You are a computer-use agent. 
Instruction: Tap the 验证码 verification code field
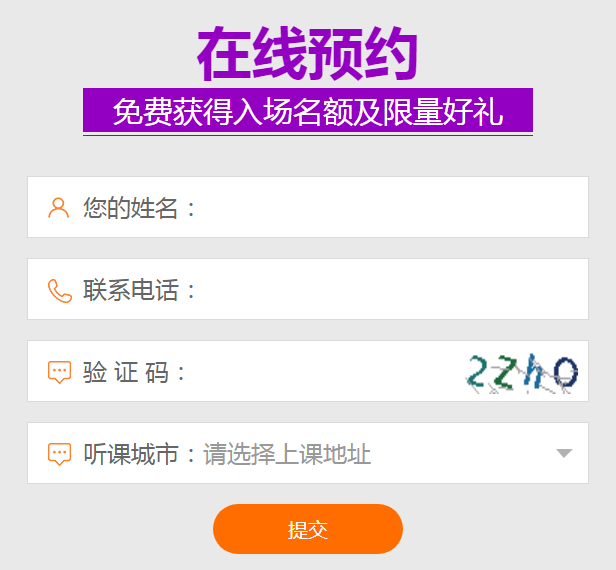(x=320, y=372)
